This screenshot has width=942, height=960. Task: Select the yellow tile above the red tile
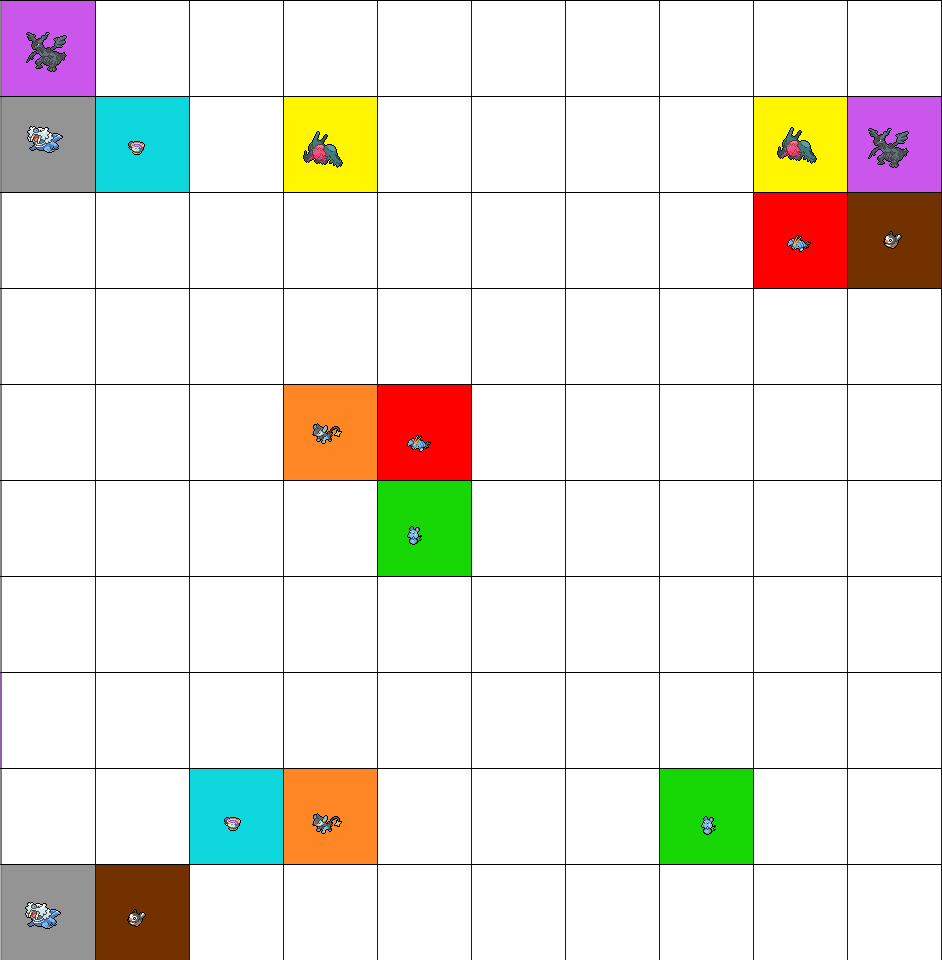[x=799, y=144]
